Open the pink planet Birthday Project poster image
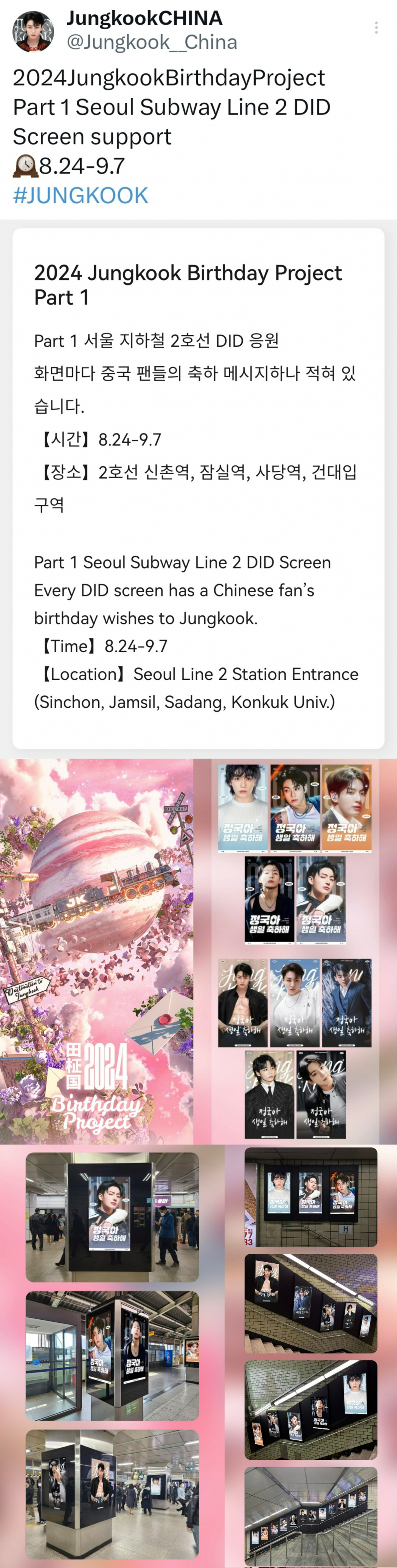 (96, 951)
